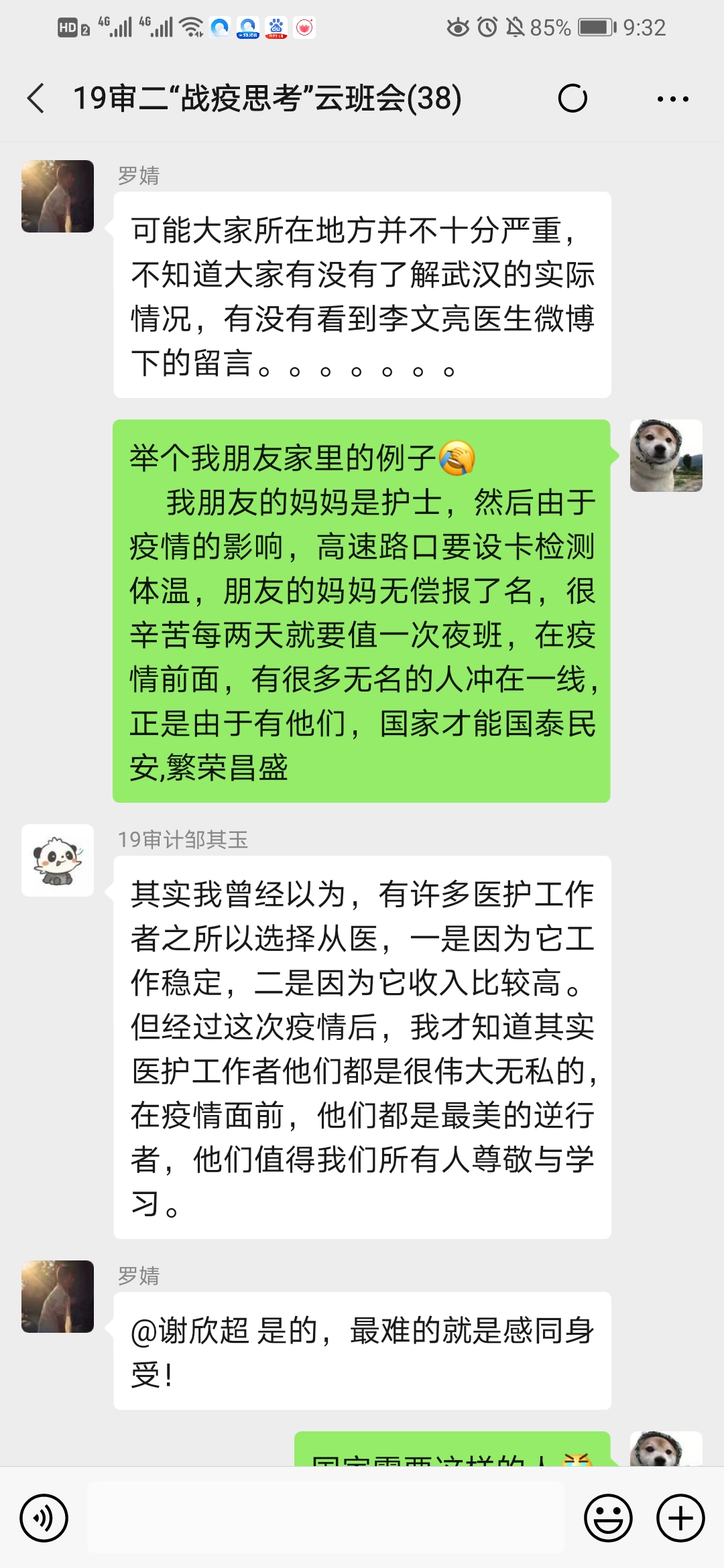Open 19审计邹其玉's panda avatar profile
Screen dimensions: 724x1568
click(x=58, y=860)
